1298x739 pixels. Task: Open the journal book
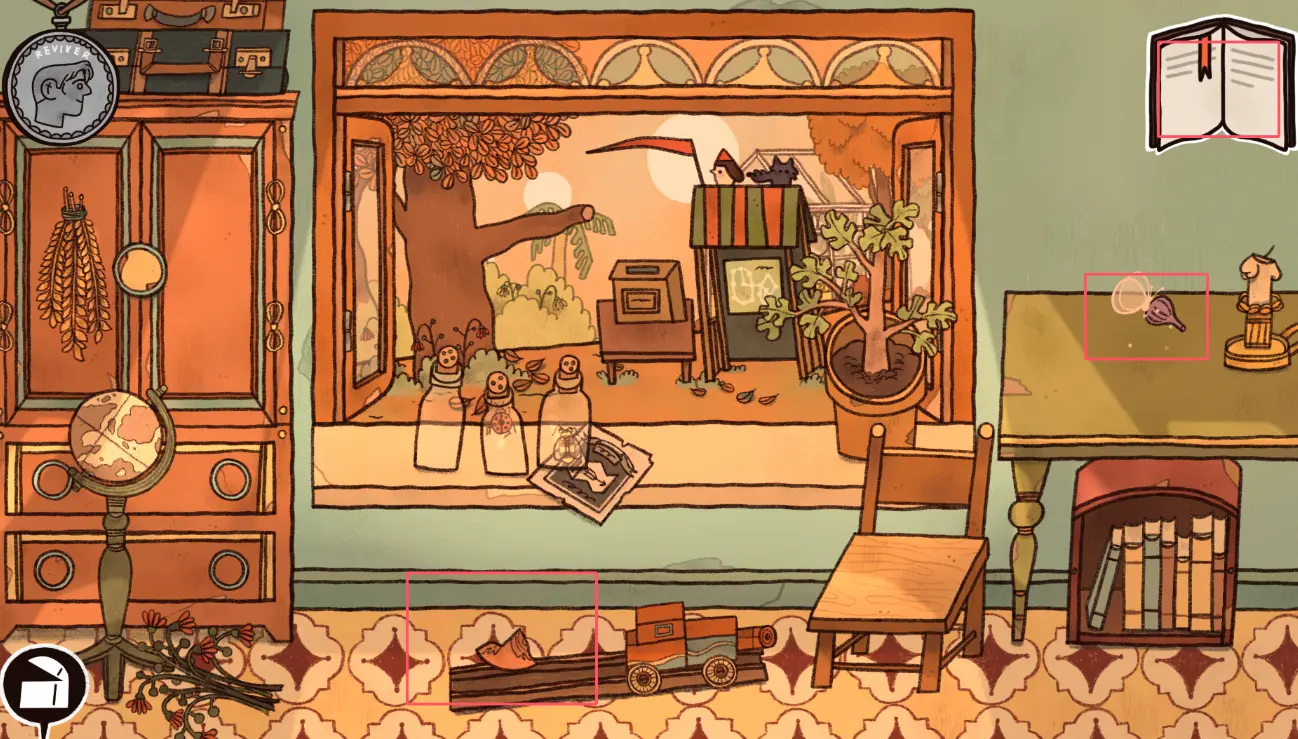[1217, 88]
